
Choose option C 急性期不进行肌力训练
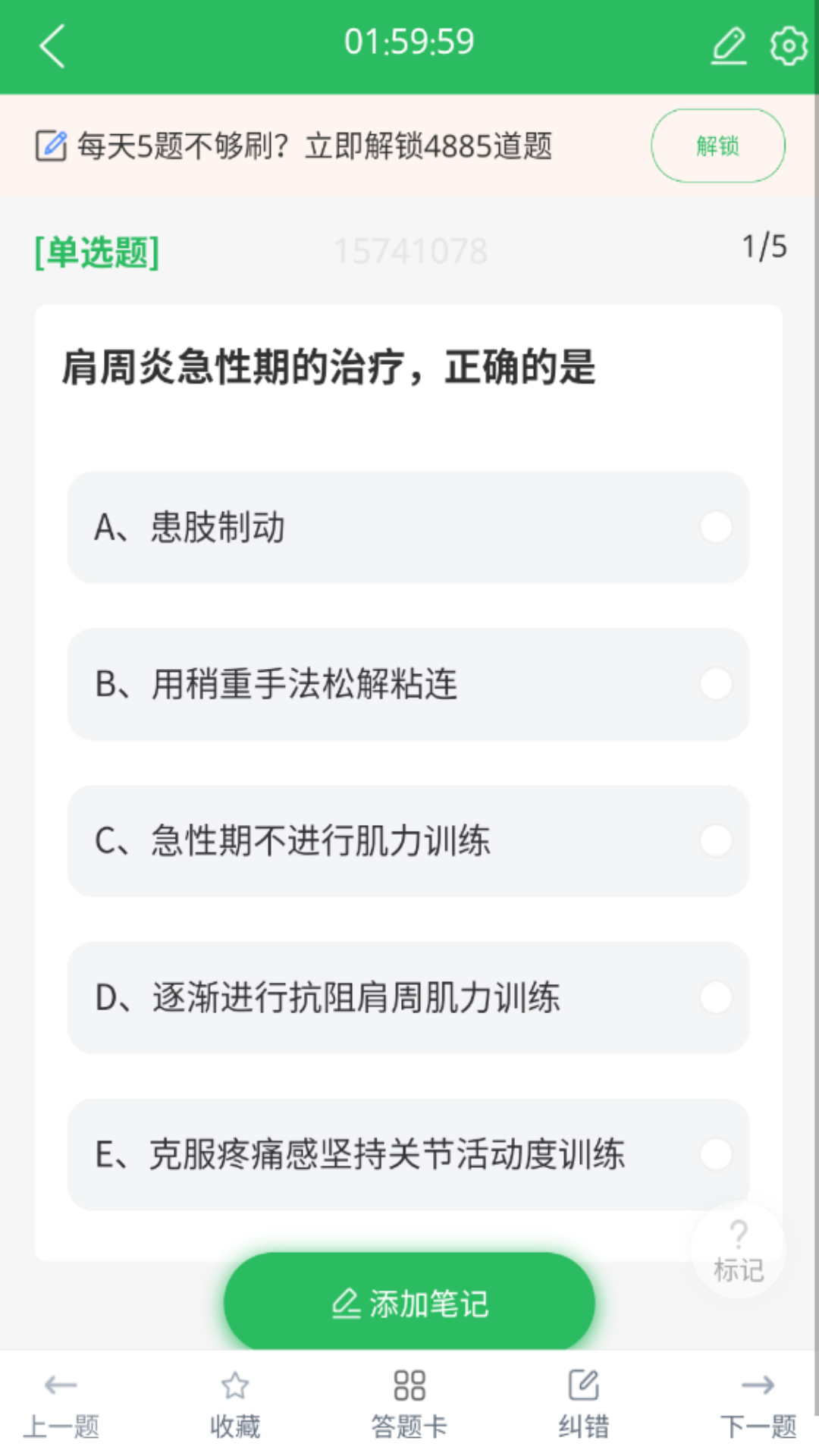point(409,839)
